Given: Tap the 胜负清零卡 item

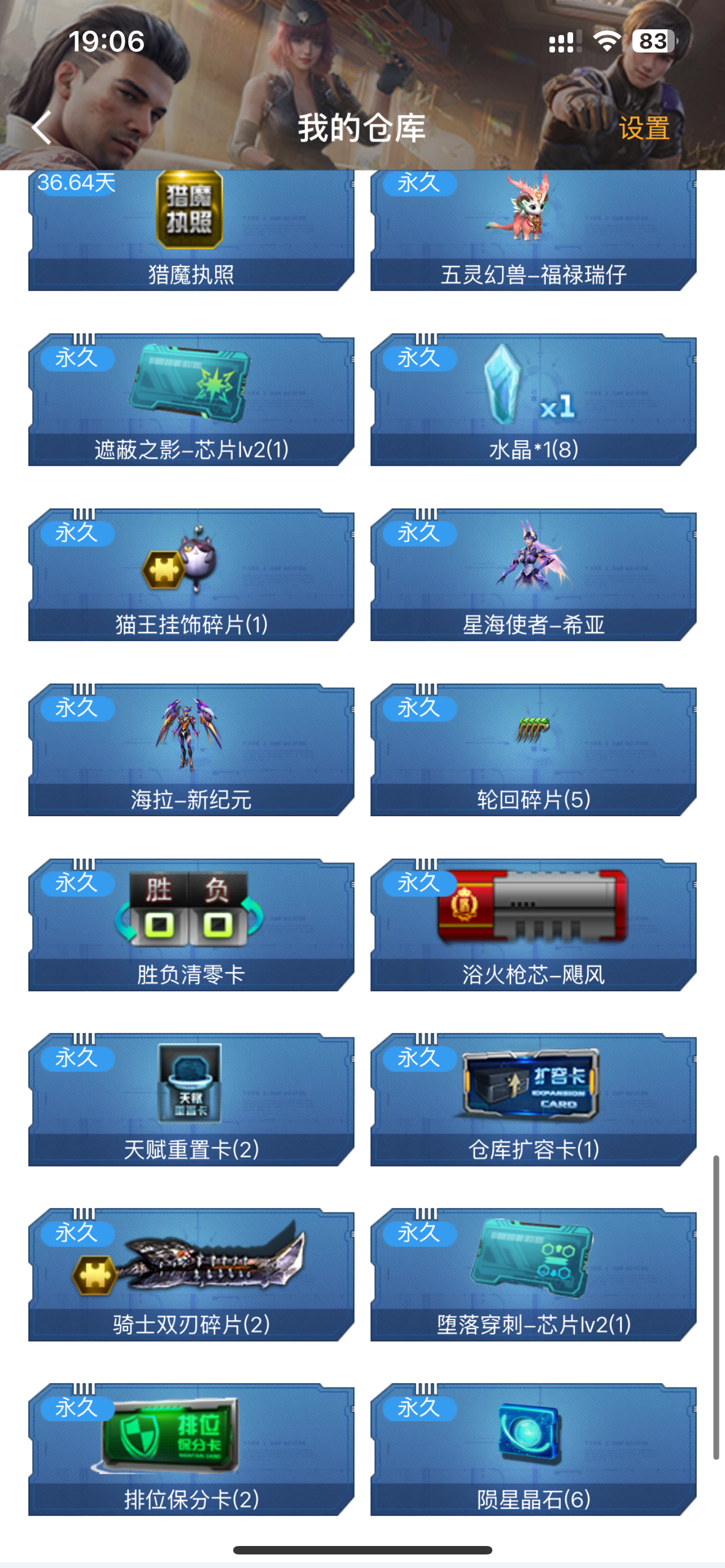Looking at the screenshot, I should [190, 925].
